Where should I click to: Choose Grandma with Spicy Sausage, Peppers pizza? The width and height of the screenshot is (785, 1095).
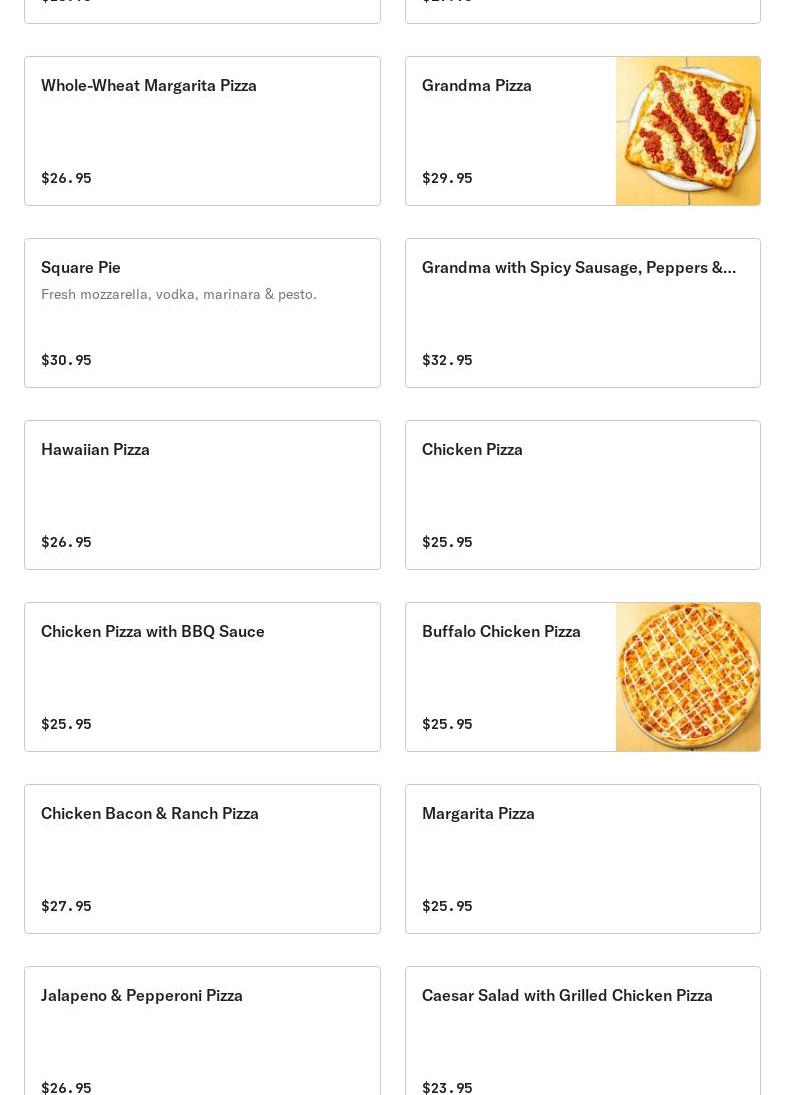(582, 313)
